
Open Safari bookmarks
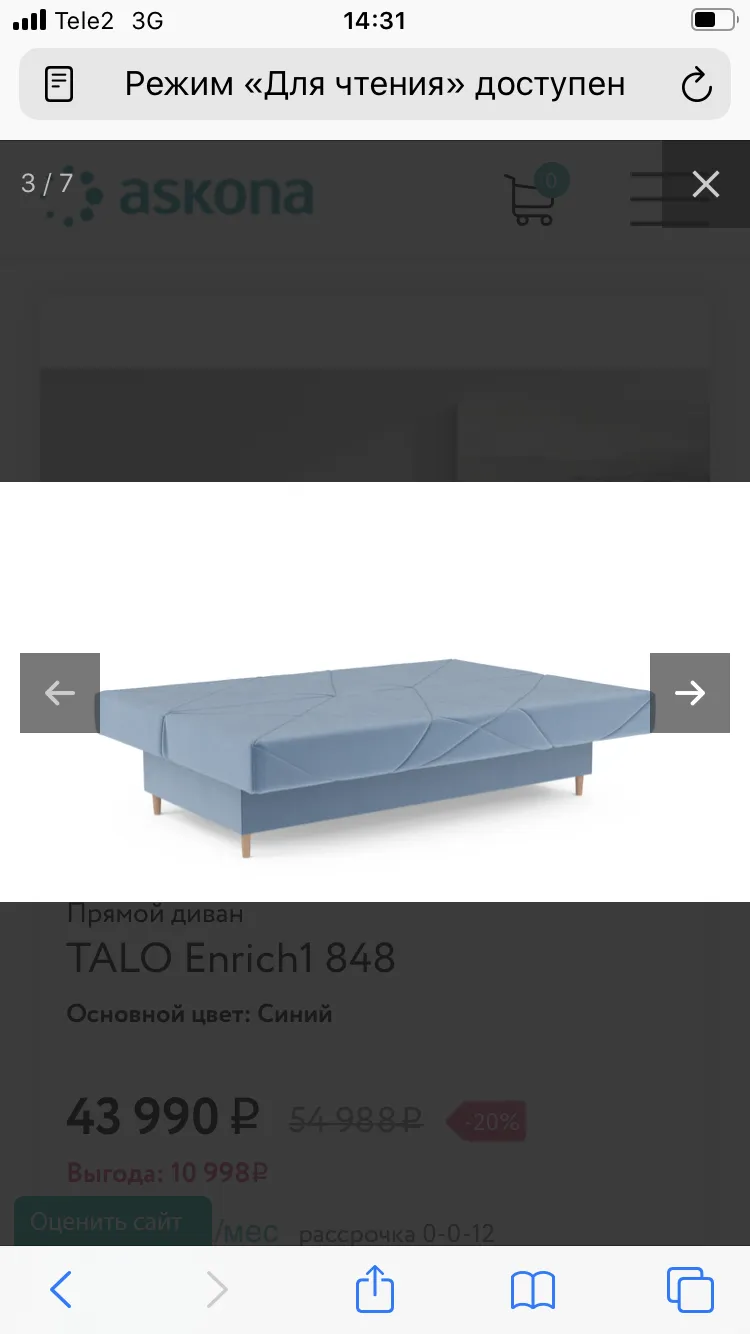pyautogui.click(x=532, y=1290)
